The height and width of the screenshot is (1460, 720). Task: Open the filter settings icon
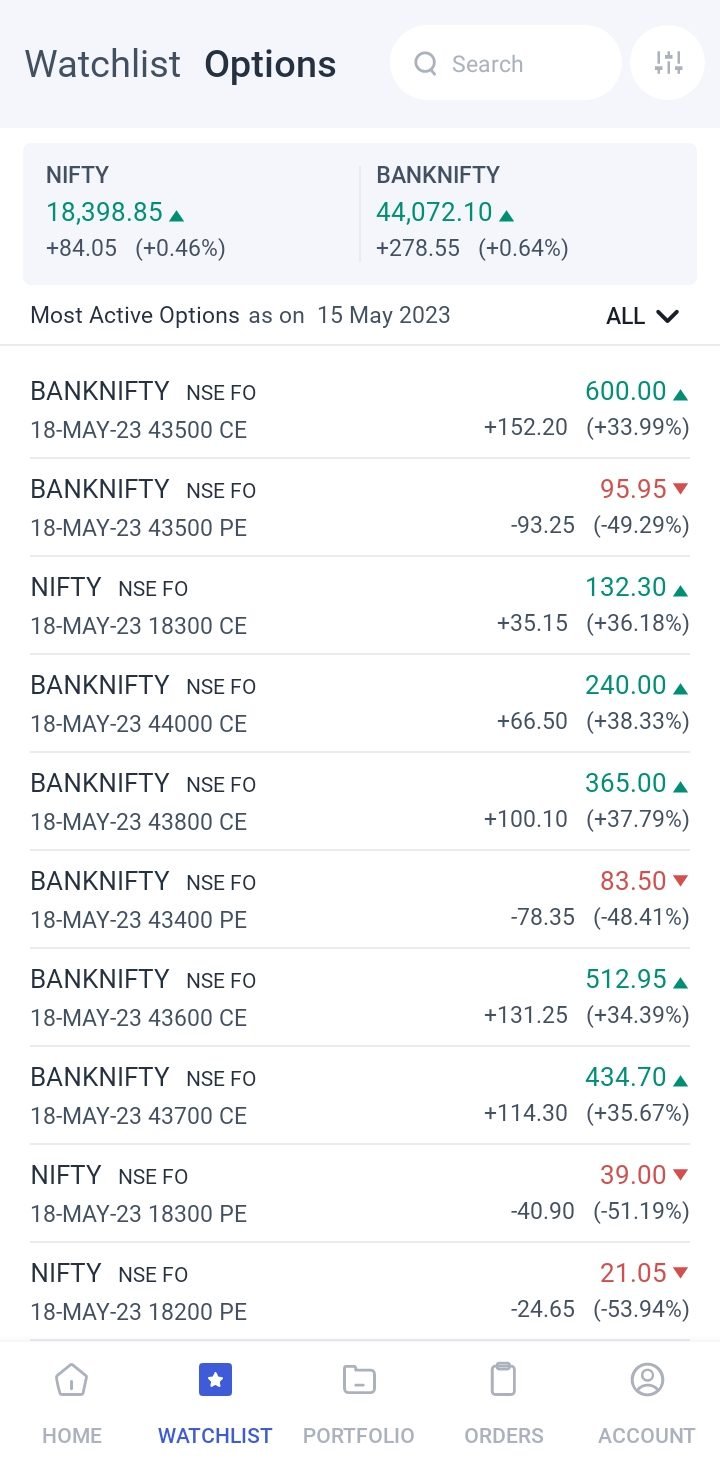click(x=668, y=63)
